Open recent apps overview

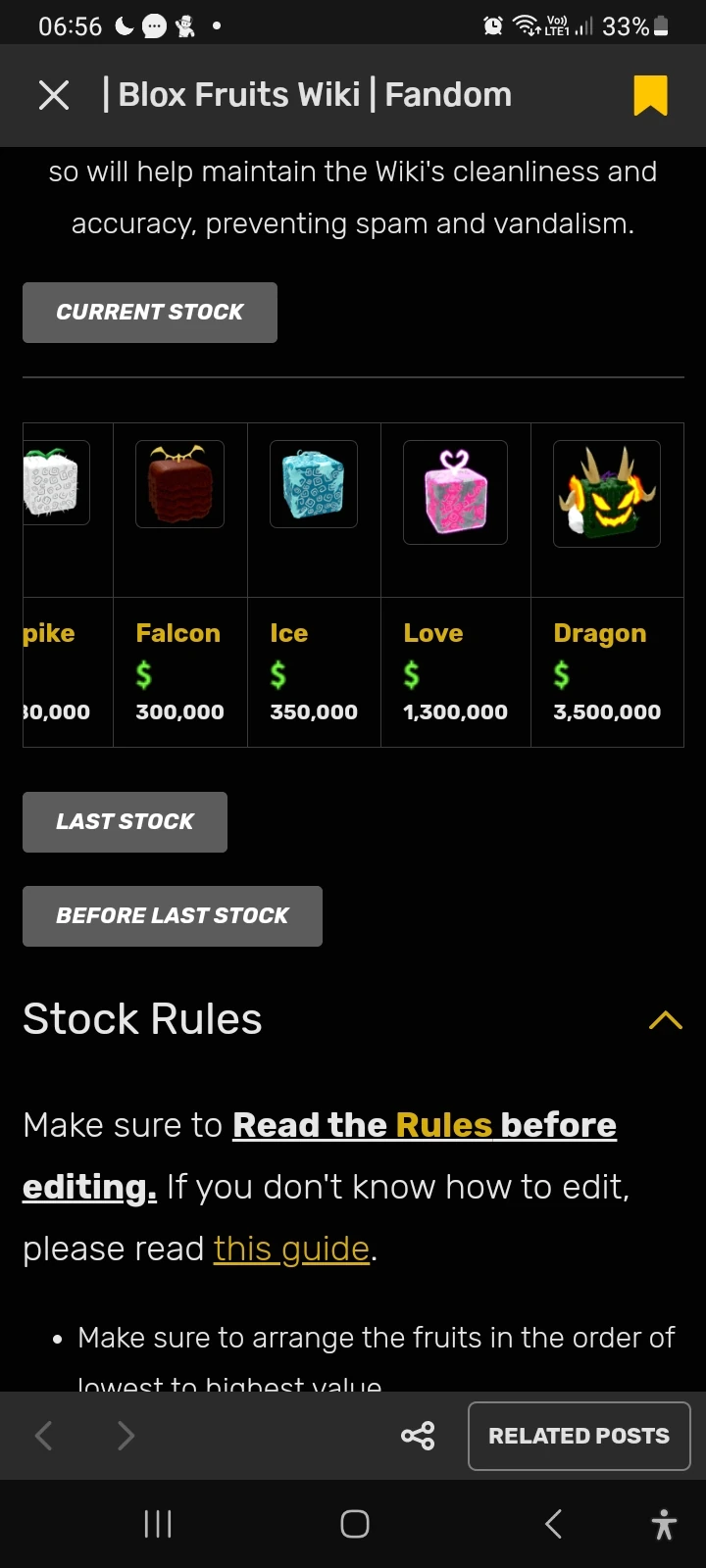point(157,1524)
